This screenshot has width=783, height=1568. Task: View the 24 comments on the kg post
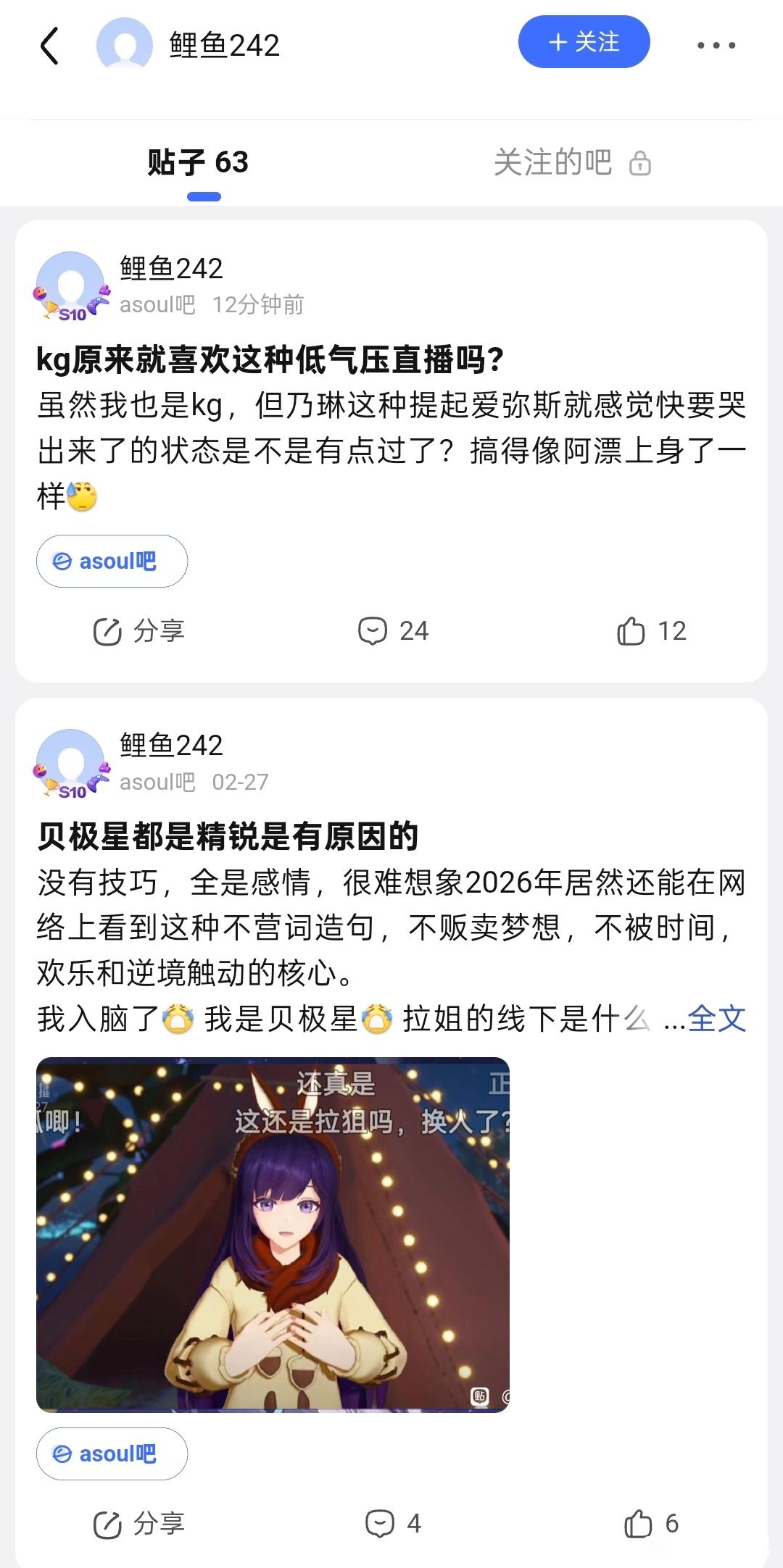click(394, 631)
